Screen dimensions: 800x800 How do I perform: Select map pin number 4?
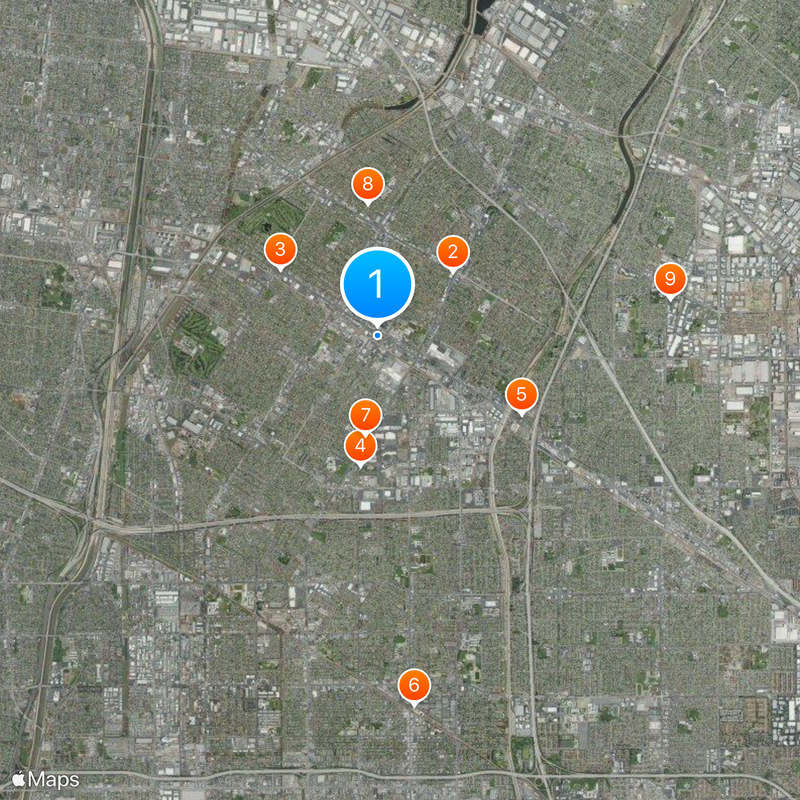coord(360,446)
